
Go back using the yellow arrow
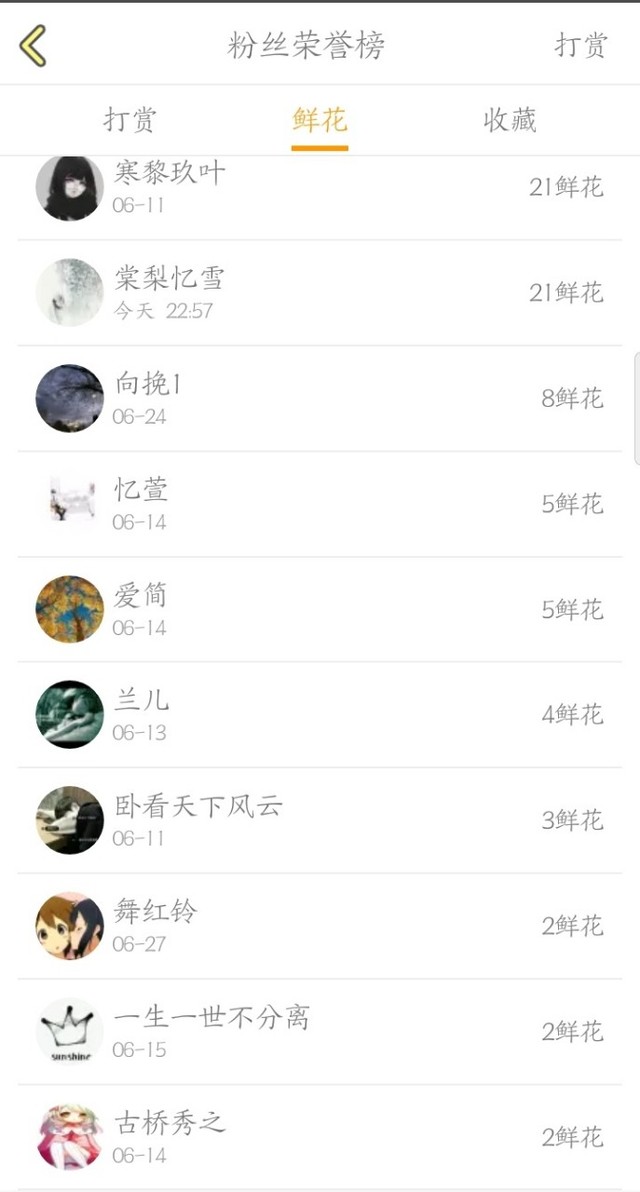[x=33, y=45]
